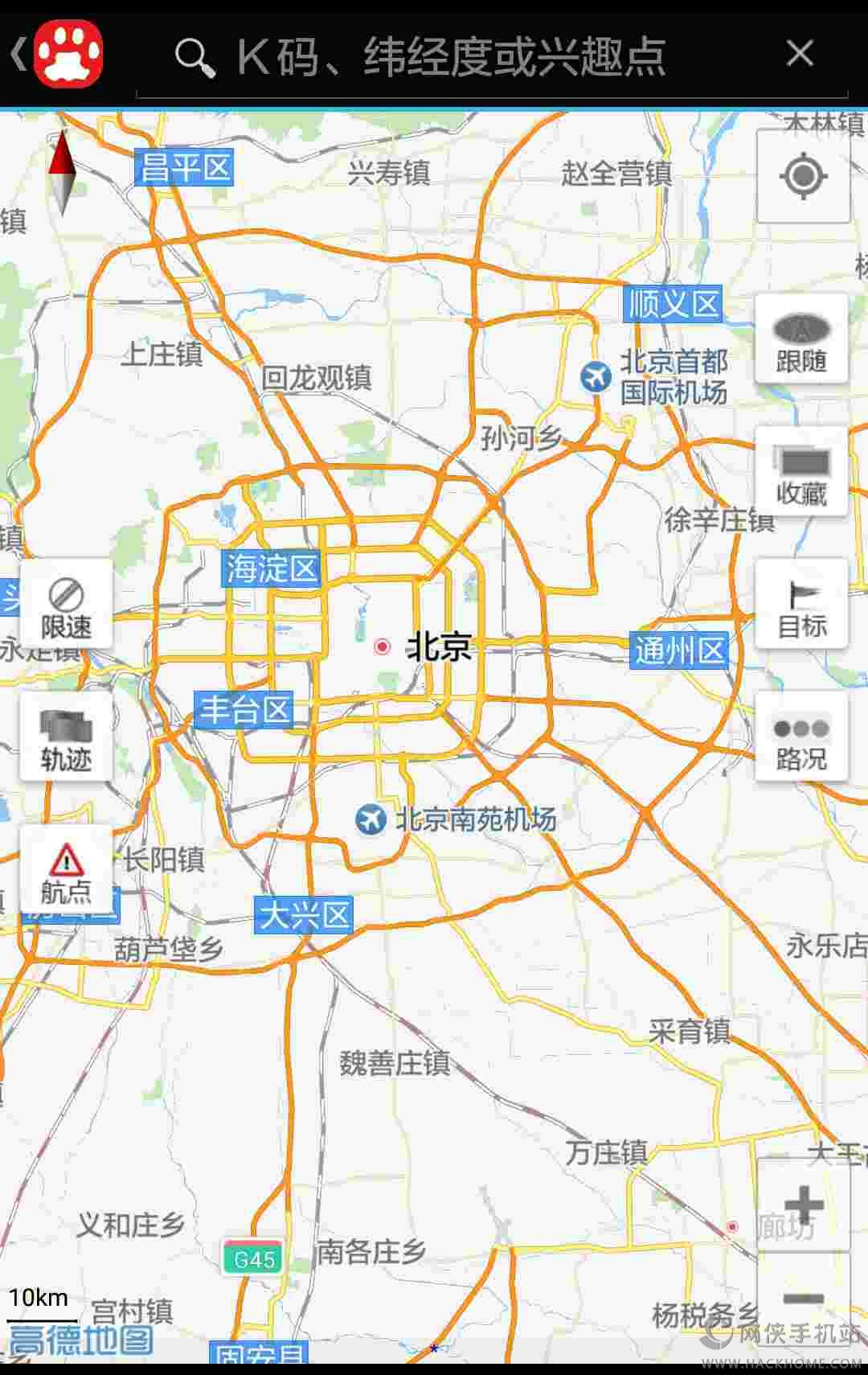The width and height of the screenshot is (868, 1375).
Task: Clear the search with the X icon
Action: tap(800, 54)
